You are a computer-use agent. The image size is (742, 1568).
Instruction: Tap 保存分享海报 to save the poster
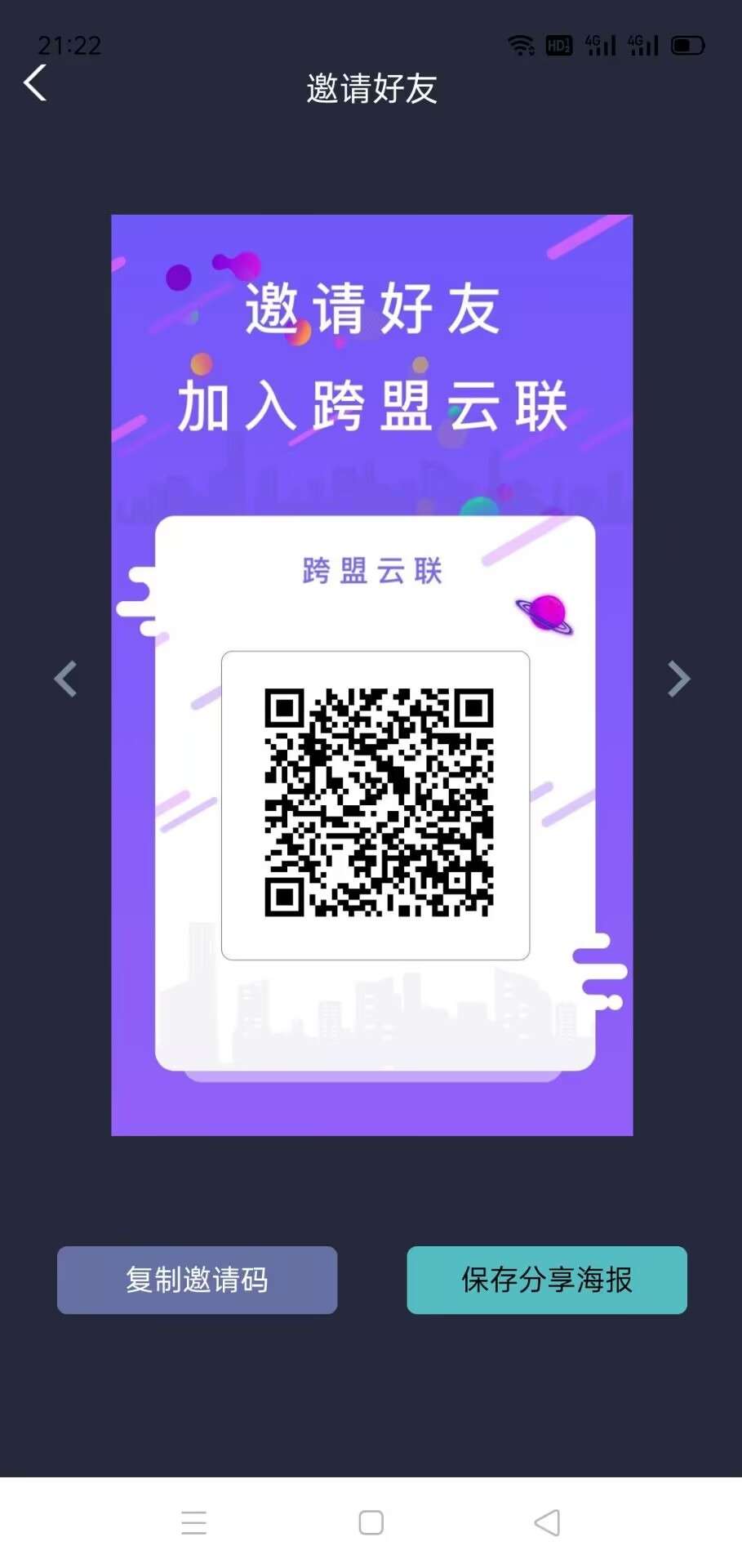(547, 1280)
